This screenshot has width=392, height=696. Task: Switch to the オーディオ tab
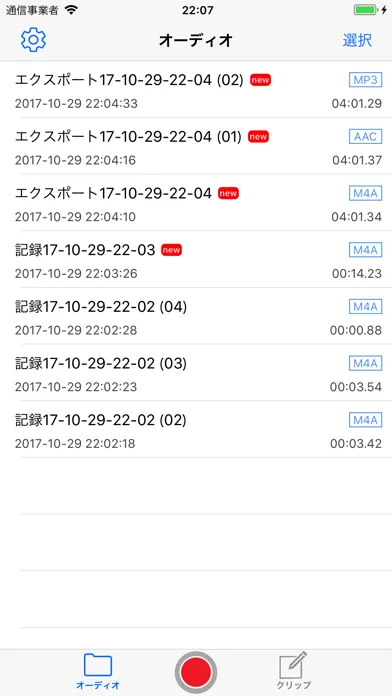[x=98, y=671]
